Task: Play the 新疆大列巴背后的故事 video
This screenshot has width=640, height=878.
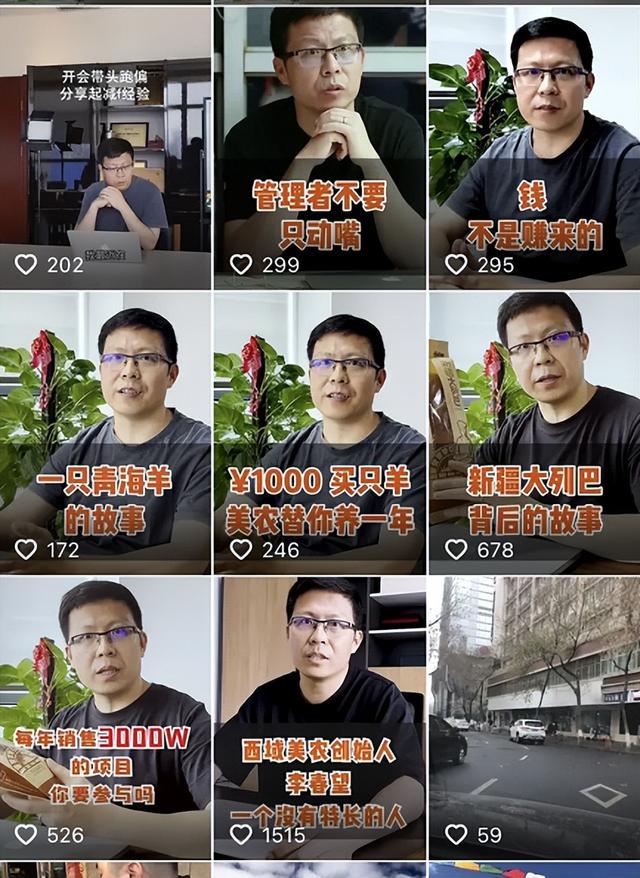Action: point(534,430)
